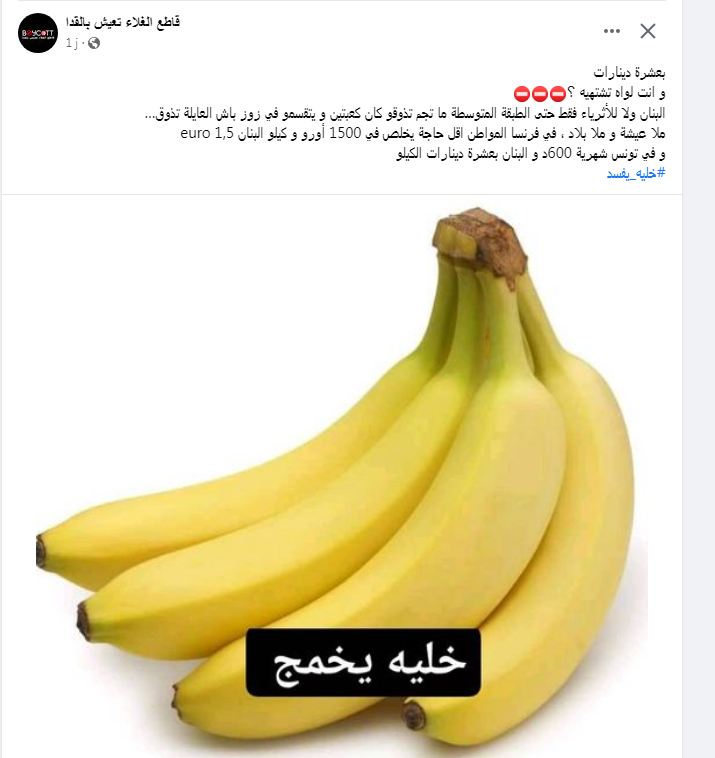
Task: Close the post with the X button
Action: click(648, 31)
